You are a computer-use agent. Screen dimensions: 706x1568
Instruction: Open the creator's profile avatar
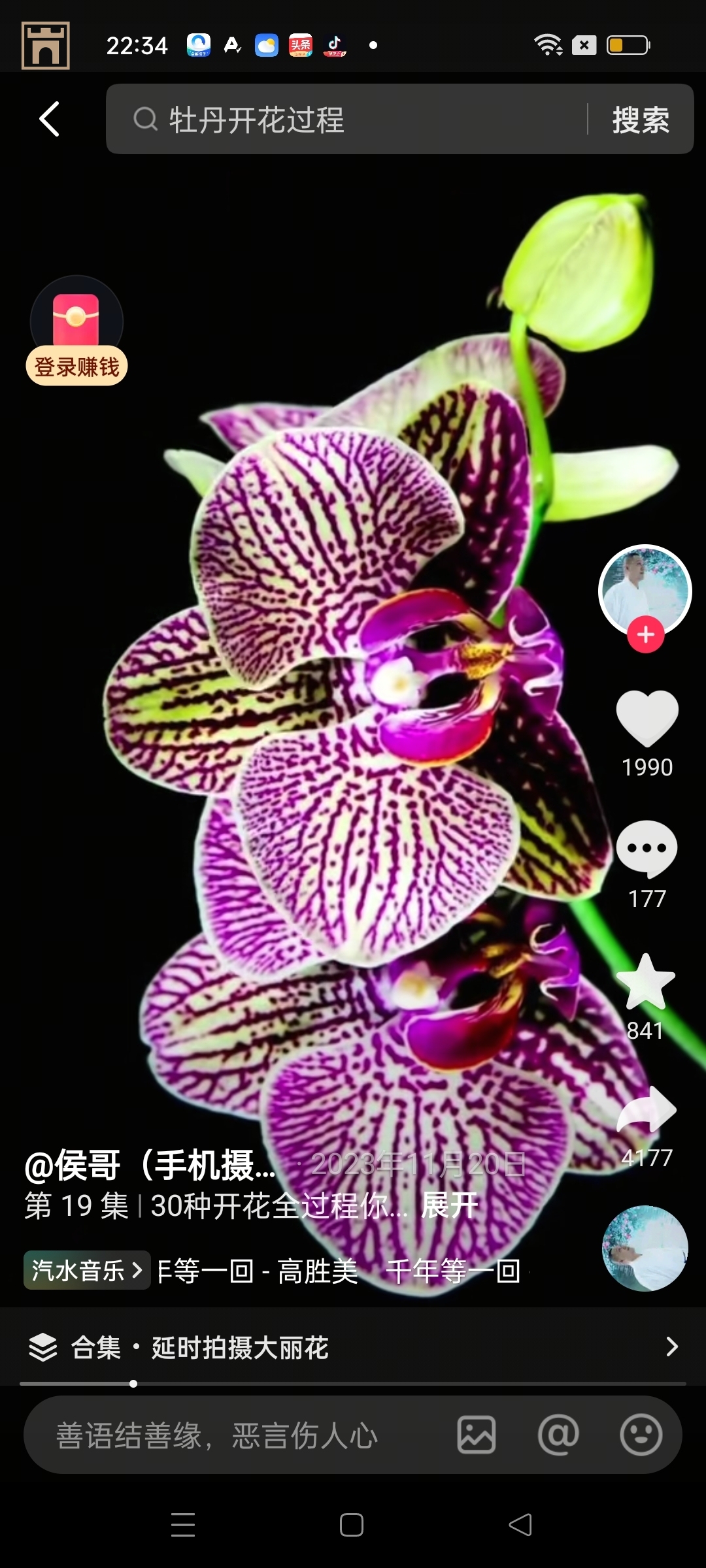point(645,588)
